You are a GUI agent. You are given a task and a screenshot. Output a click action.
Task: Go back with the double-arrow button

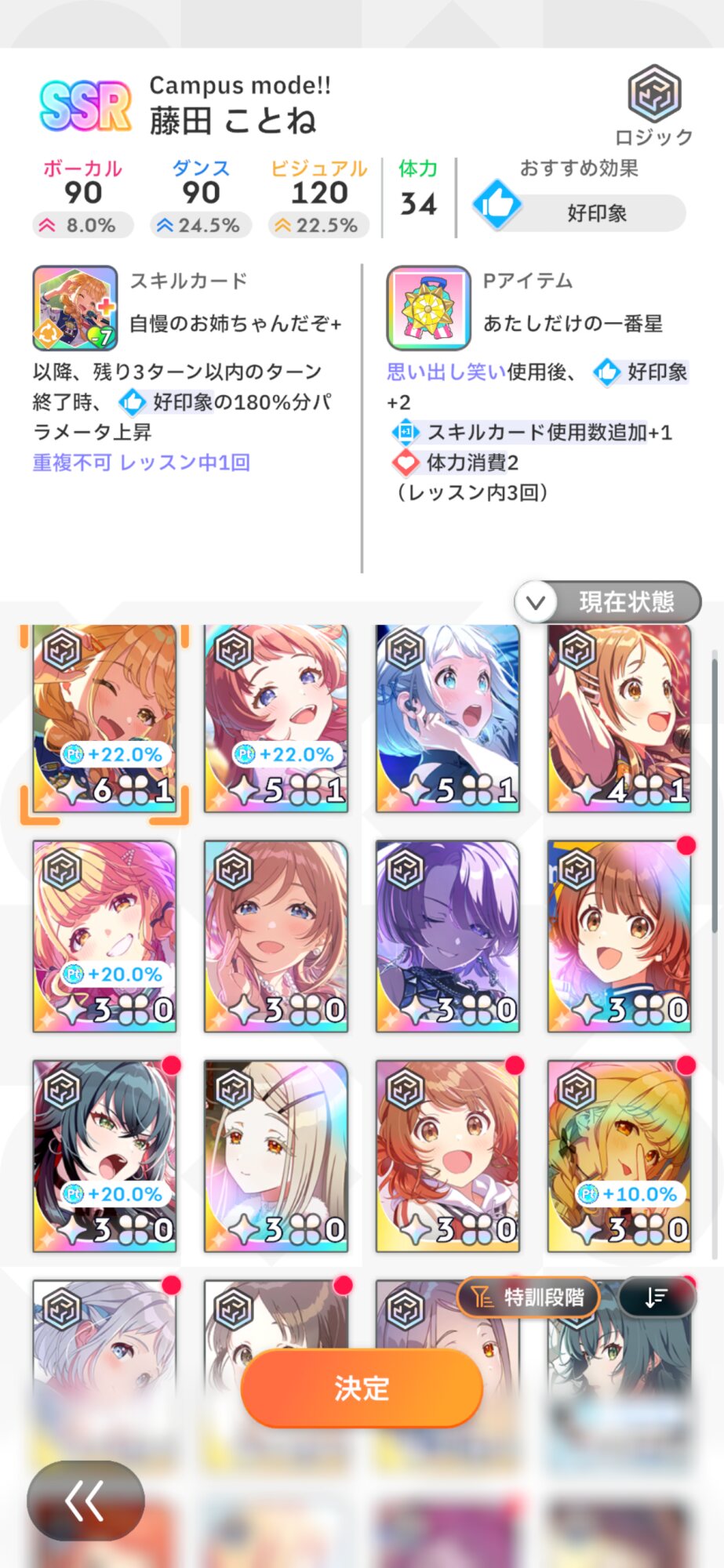coord(85,1501)
